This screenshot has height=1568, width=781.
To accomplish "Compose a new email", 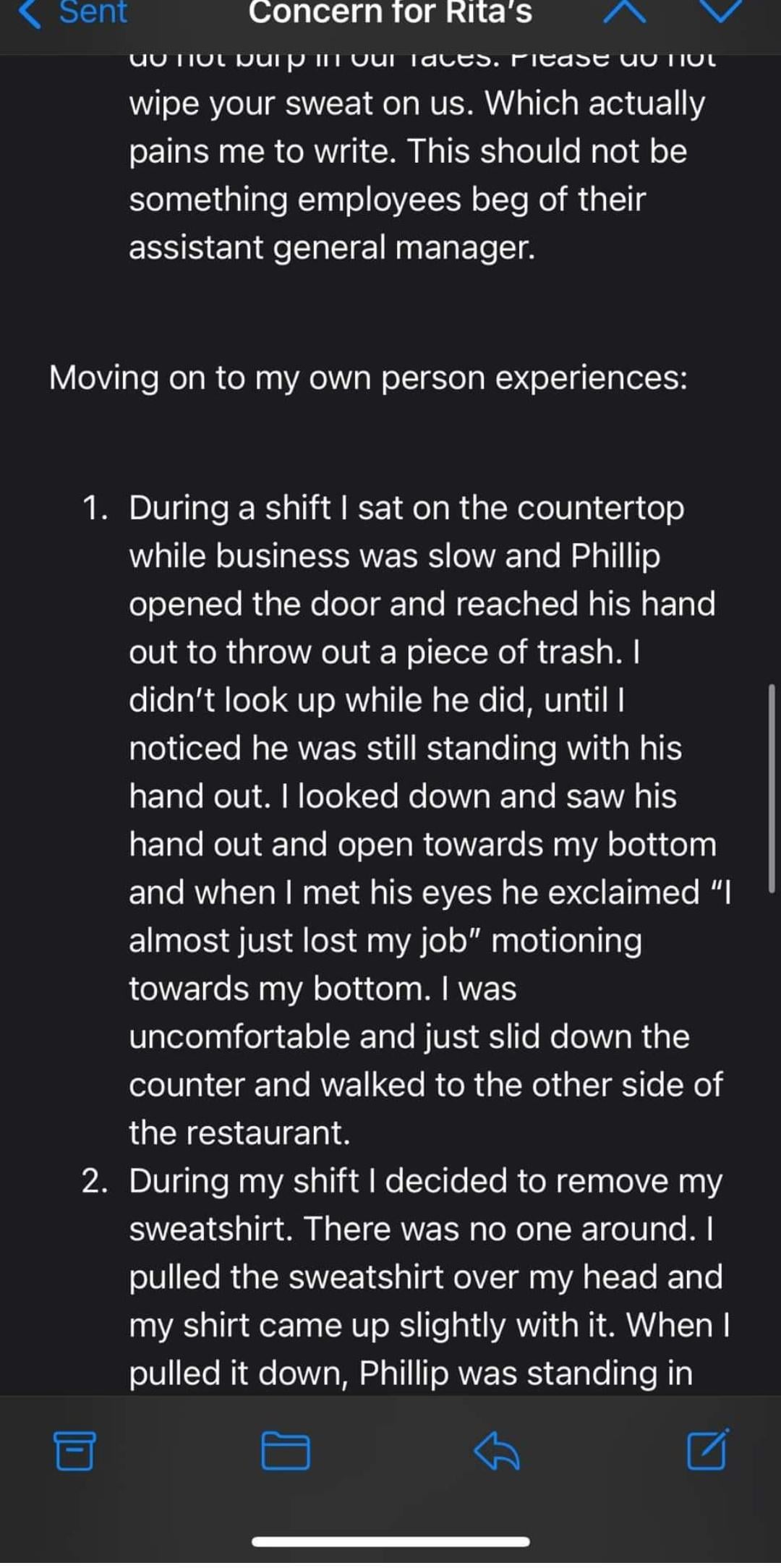I will pos(707,1449).
